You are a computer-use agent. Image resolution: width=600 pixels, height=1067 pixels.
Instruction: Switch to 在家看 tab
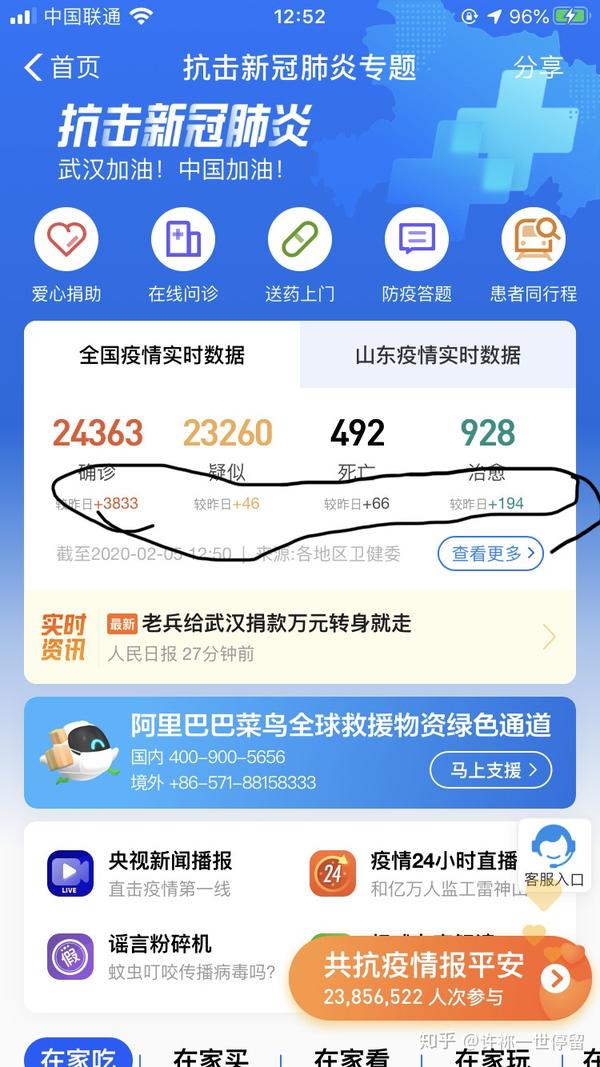[x=352, y=1056]
